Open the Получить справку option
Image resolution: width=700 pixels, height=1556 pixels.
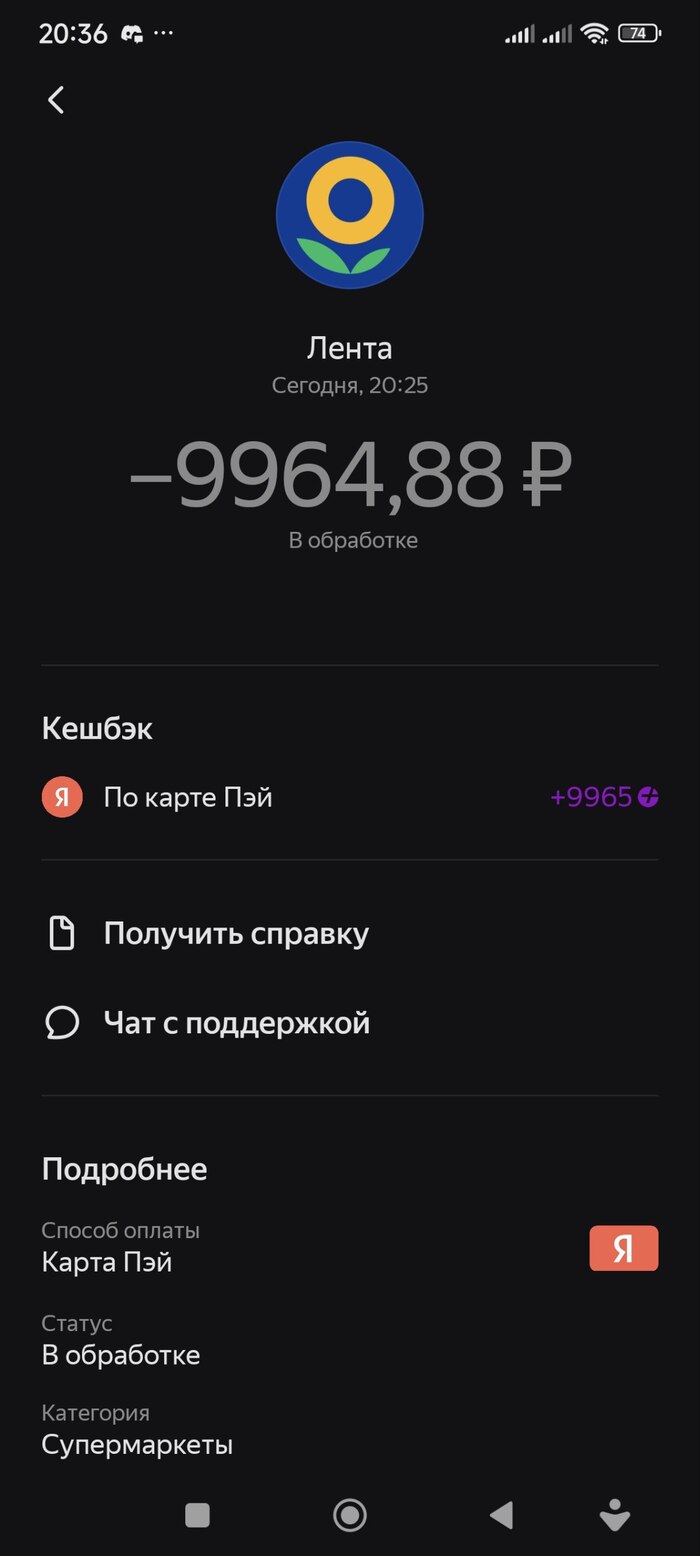click(x=236, y=934)
